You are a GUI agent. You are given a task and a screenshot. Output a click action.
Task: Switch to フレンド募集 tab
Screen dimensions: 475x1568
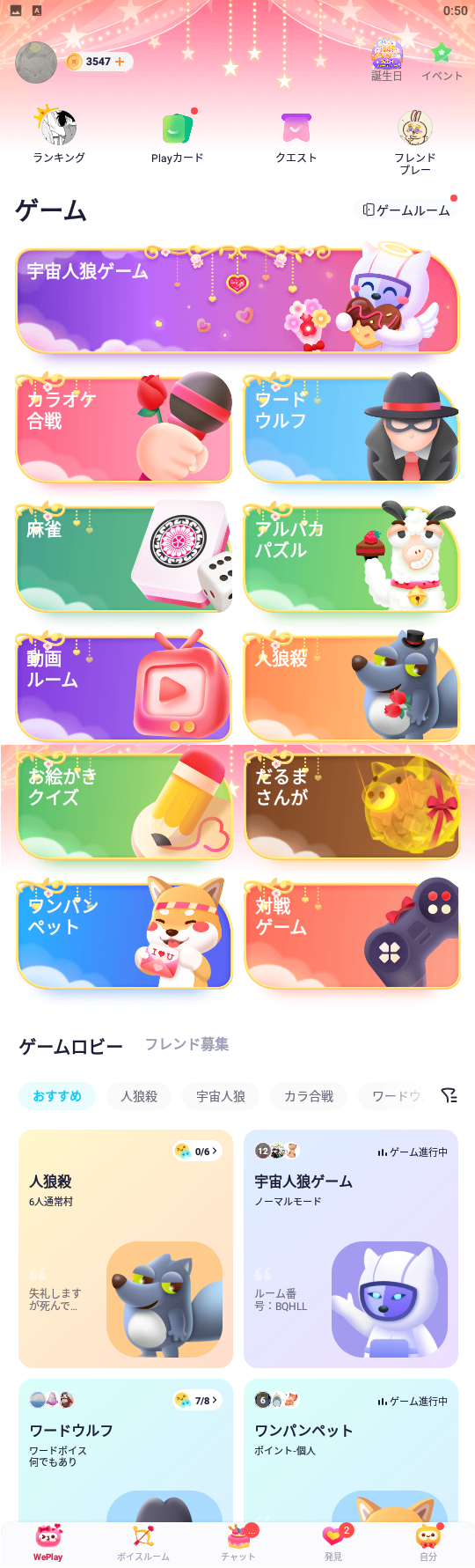click(x=186, y=1044)
